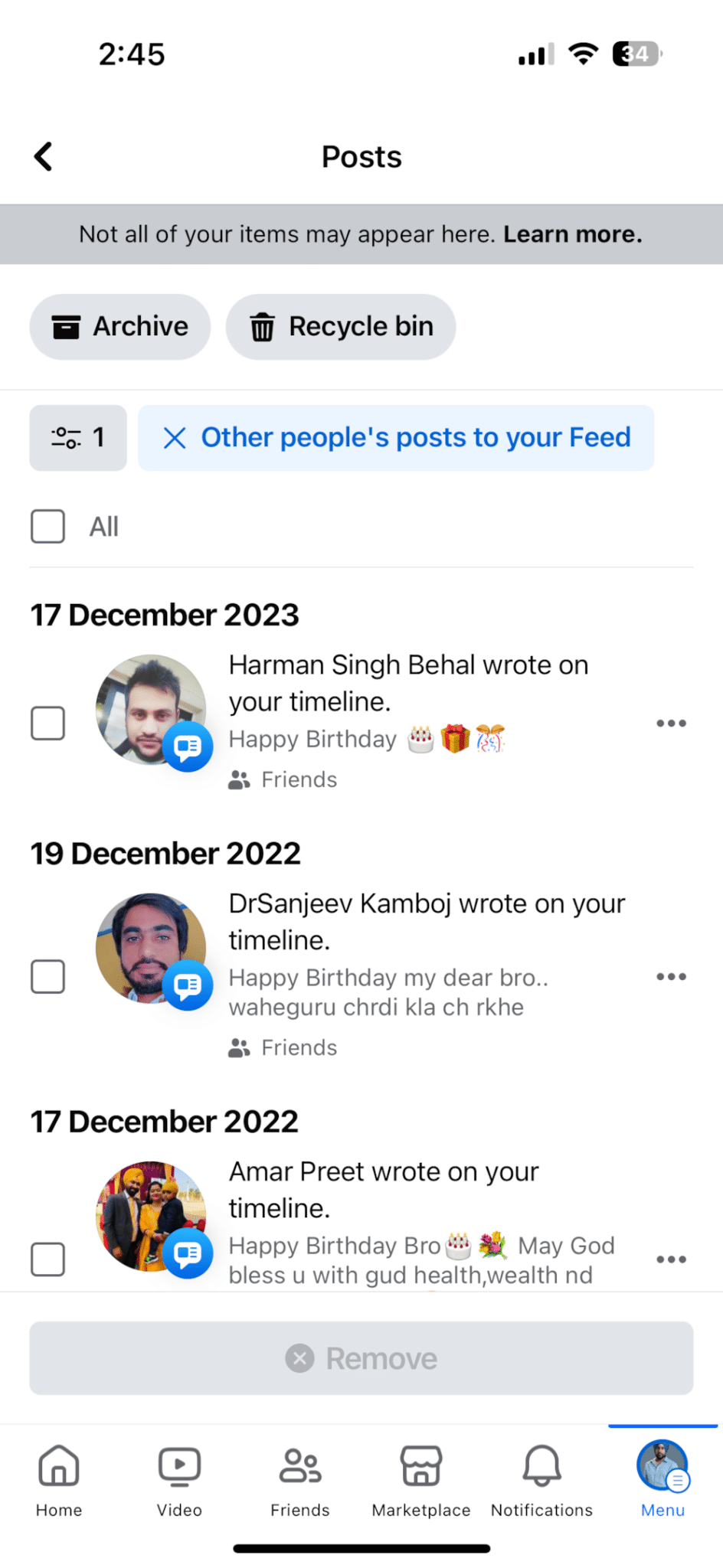The image size is (723, 1568).
Task: Tap the filters icon showing 1
Action: pyautogui.click(x=77, y=437)
